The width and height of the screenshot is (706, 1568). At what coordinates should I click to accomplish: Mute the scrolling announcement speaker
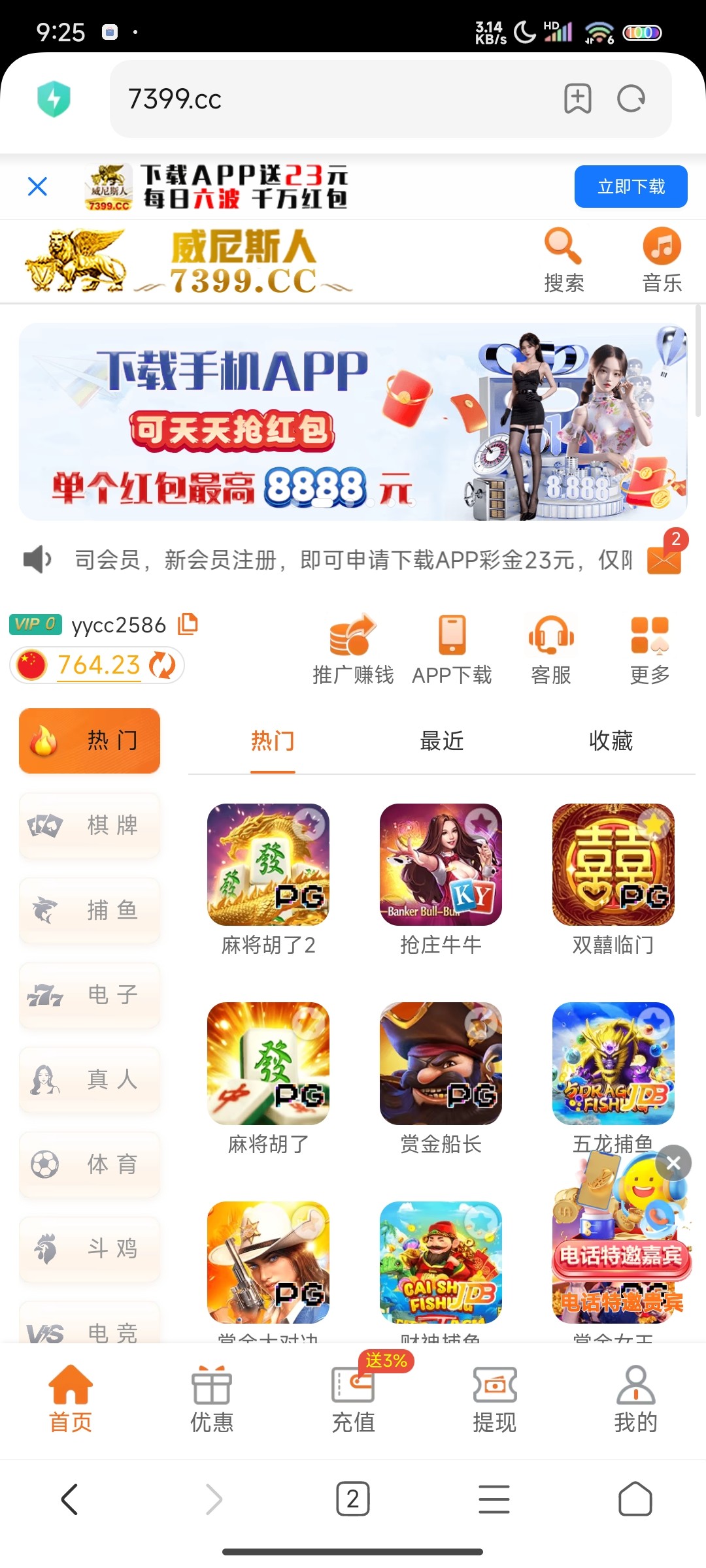point(37,559)
